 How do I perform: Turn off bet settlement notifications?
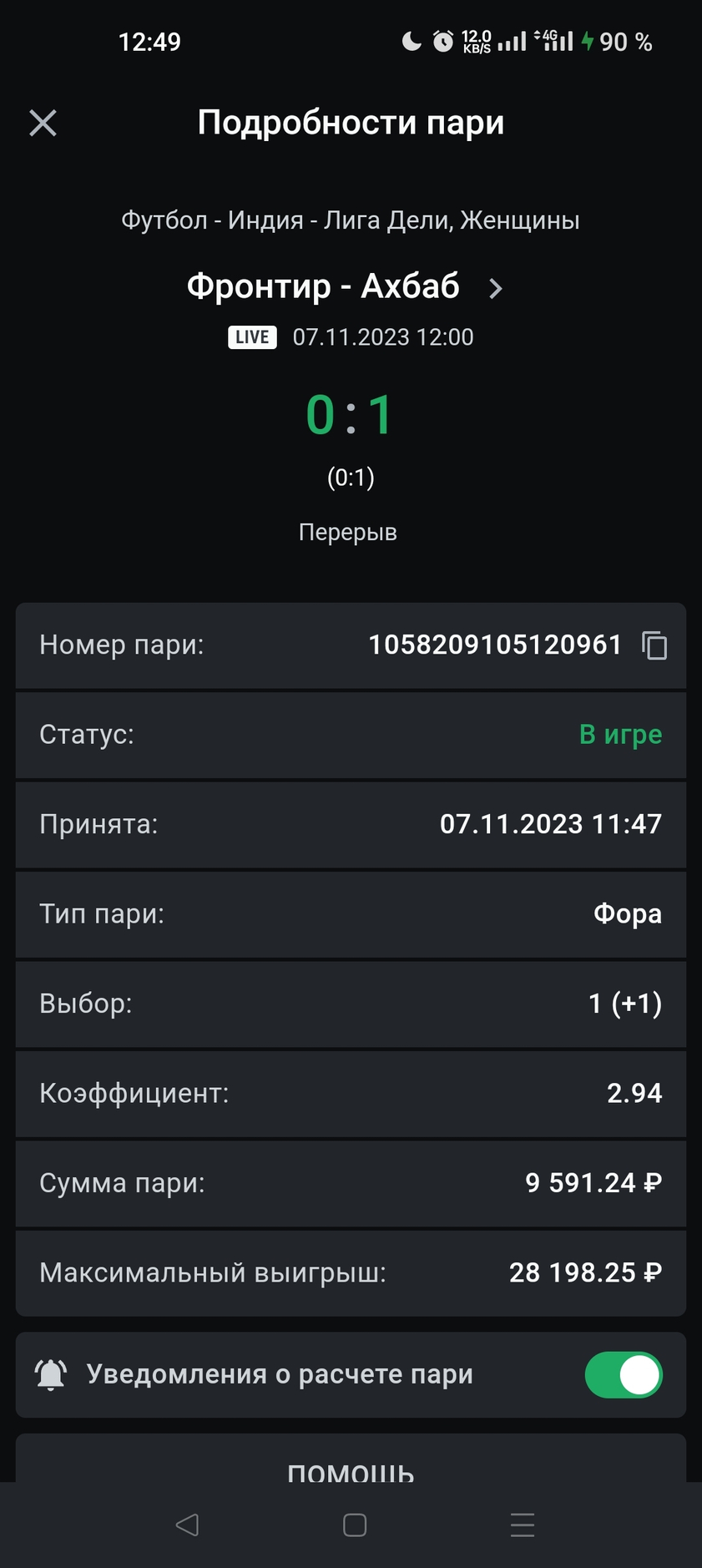point(624,1374)
